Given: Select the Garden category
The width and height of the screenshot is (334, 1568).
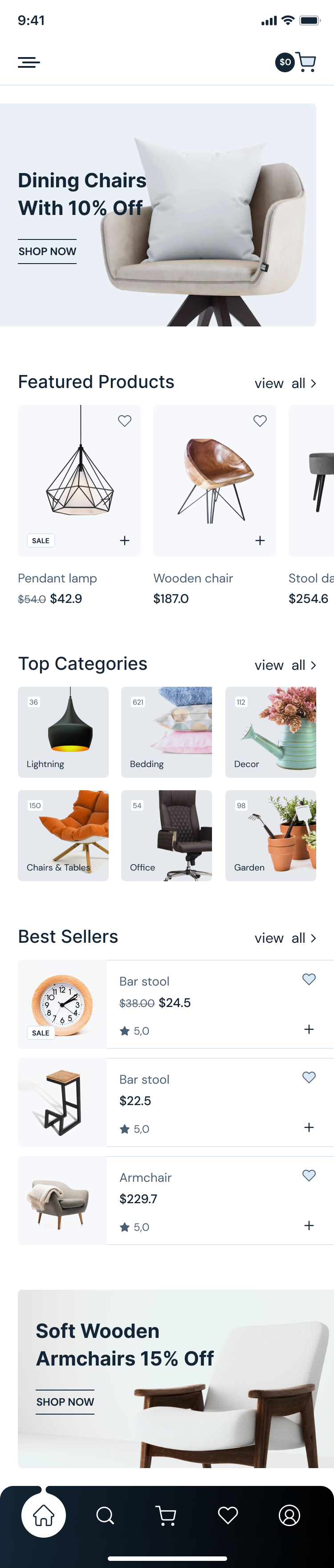Looking at the screenshot, I should click(x=270, y=835).
